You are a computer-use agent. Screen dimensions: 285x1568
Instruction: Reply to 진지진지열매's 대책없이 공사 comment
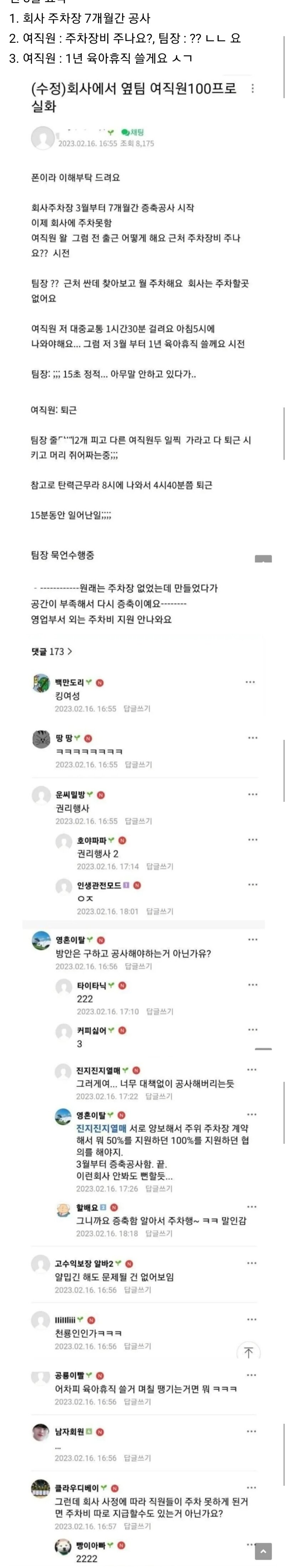click(159, 1096)
